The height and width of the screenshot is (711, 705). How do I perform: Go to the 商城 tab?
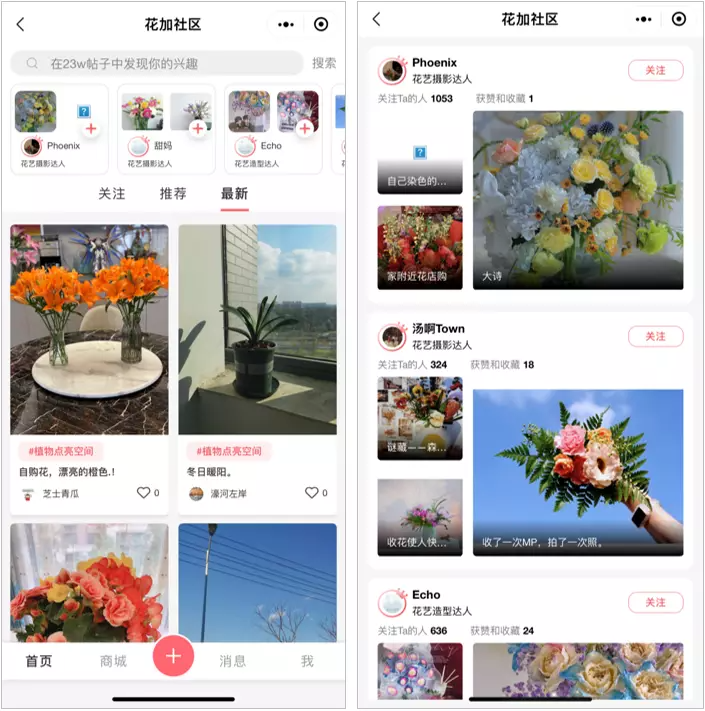113,661
